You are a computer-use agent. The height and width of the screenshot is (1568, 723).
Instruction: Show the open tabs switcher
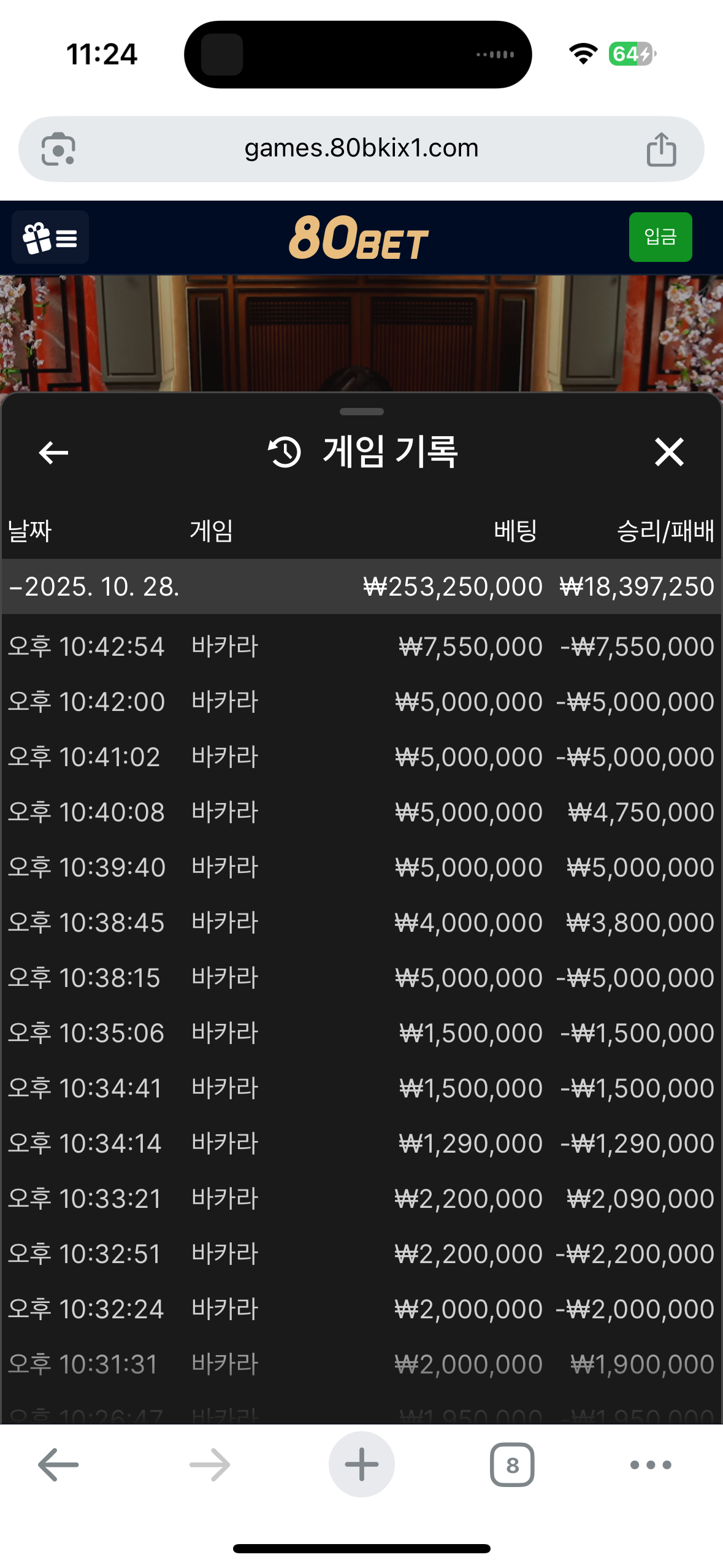click(512, 1464)
